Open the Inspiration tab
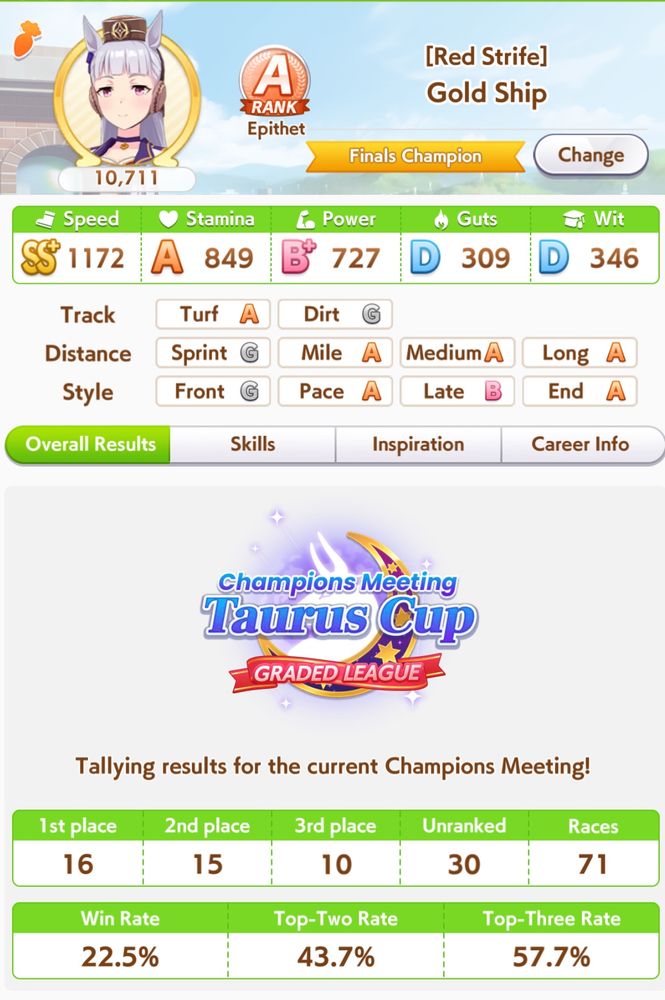The image size is (665, 1000). pyautogui.click(x=418, y=445)
